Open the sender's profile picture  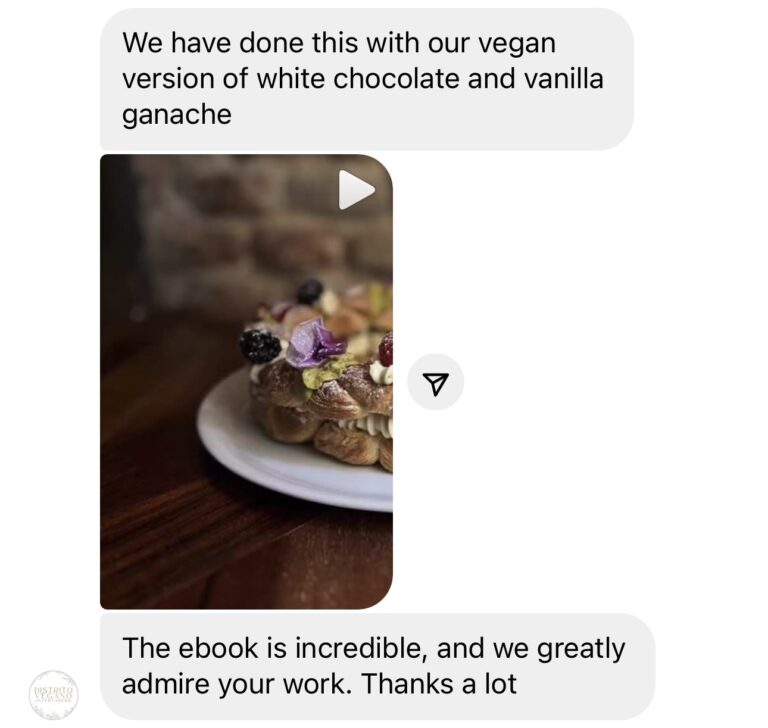53,694
